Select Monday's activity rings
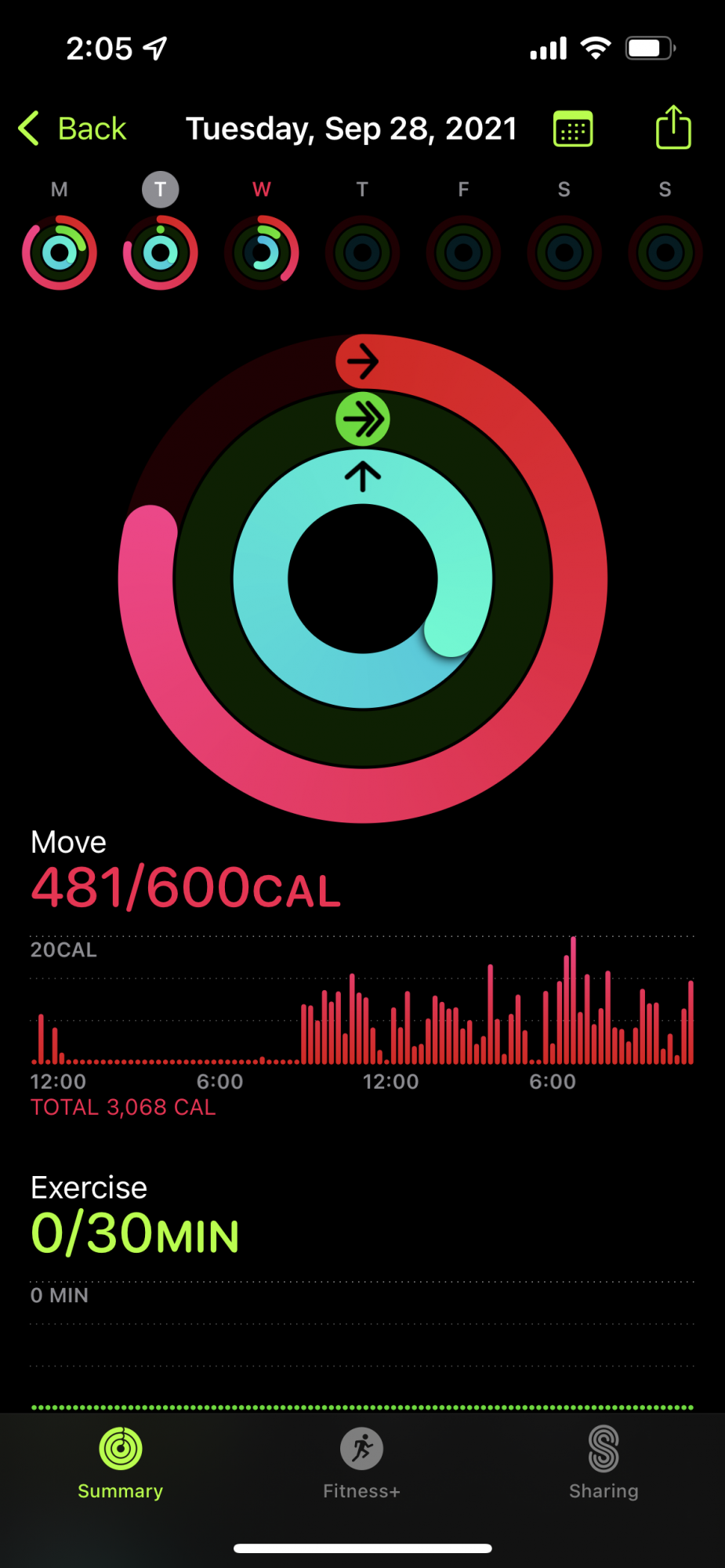 tap(60, 252)
